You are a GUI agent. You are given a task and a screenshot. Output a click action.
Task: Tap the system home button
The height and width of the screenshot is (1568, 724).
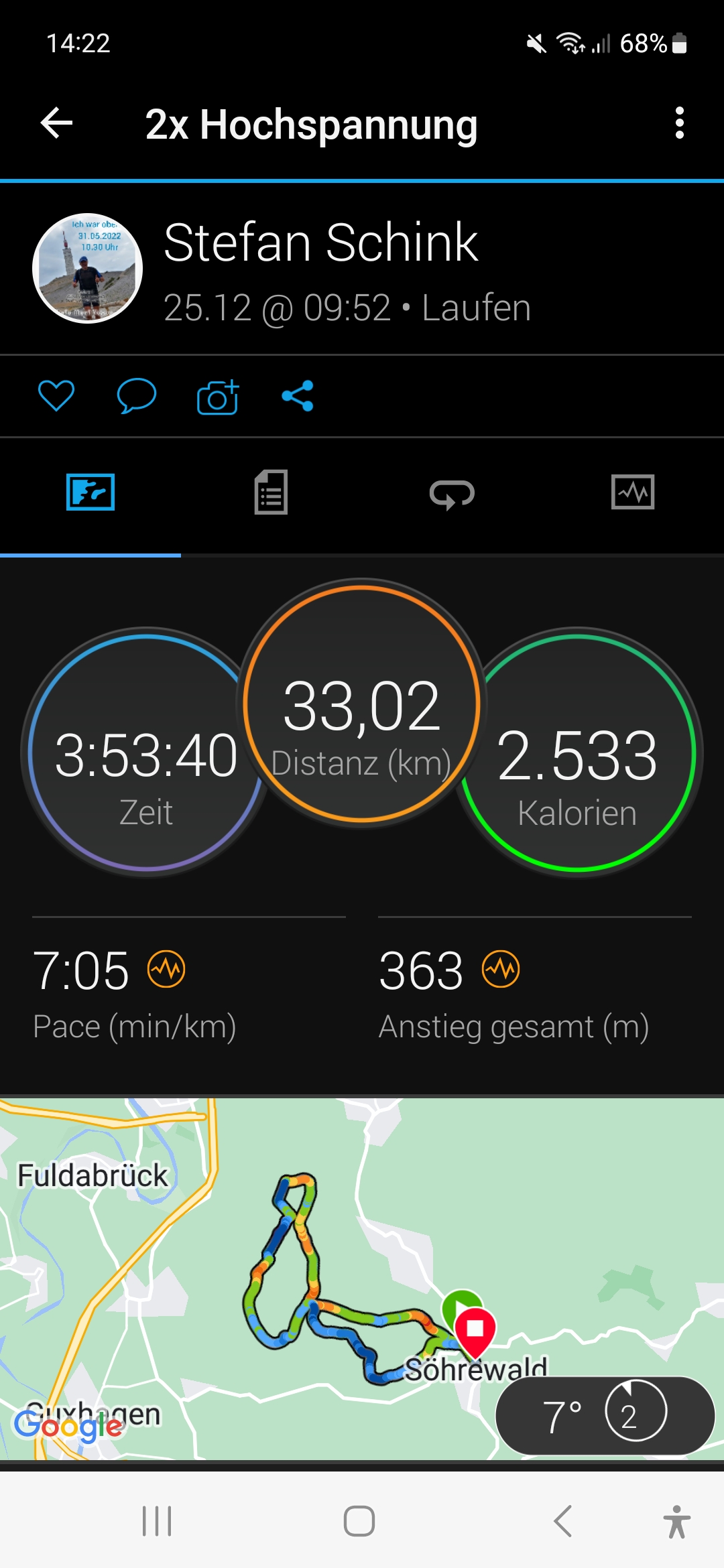click(x=359, y=1521)
